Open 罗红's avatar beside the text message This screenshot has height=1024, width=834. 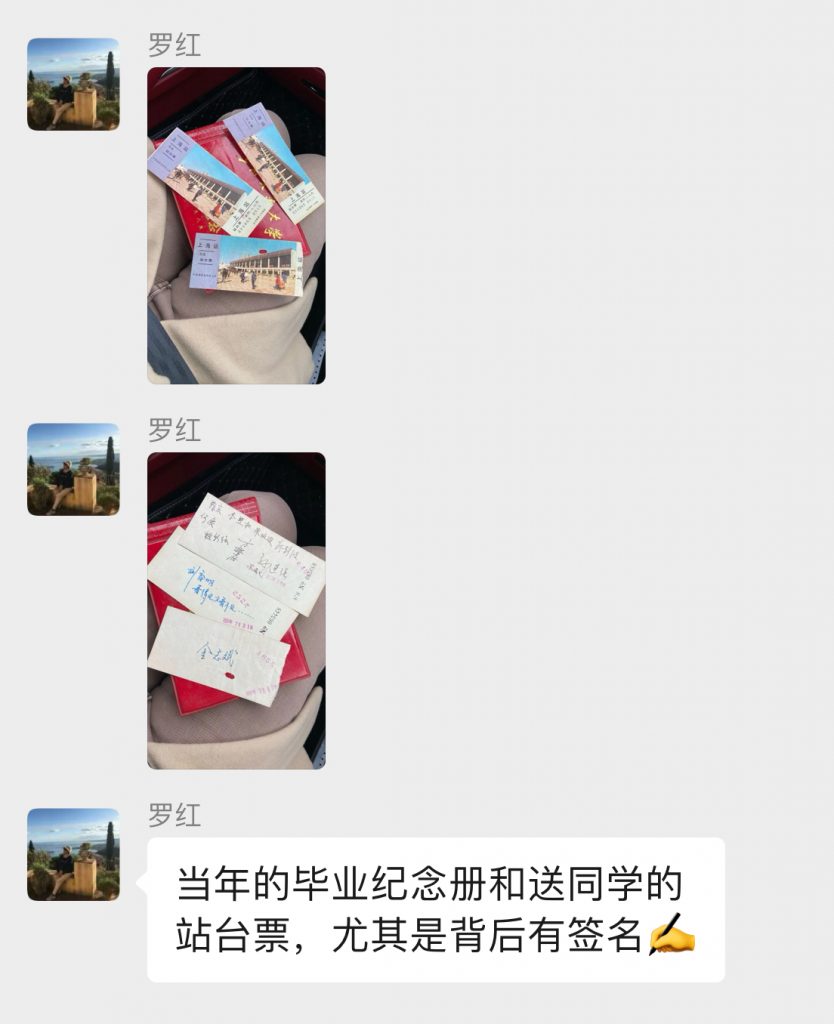point(73,854)
